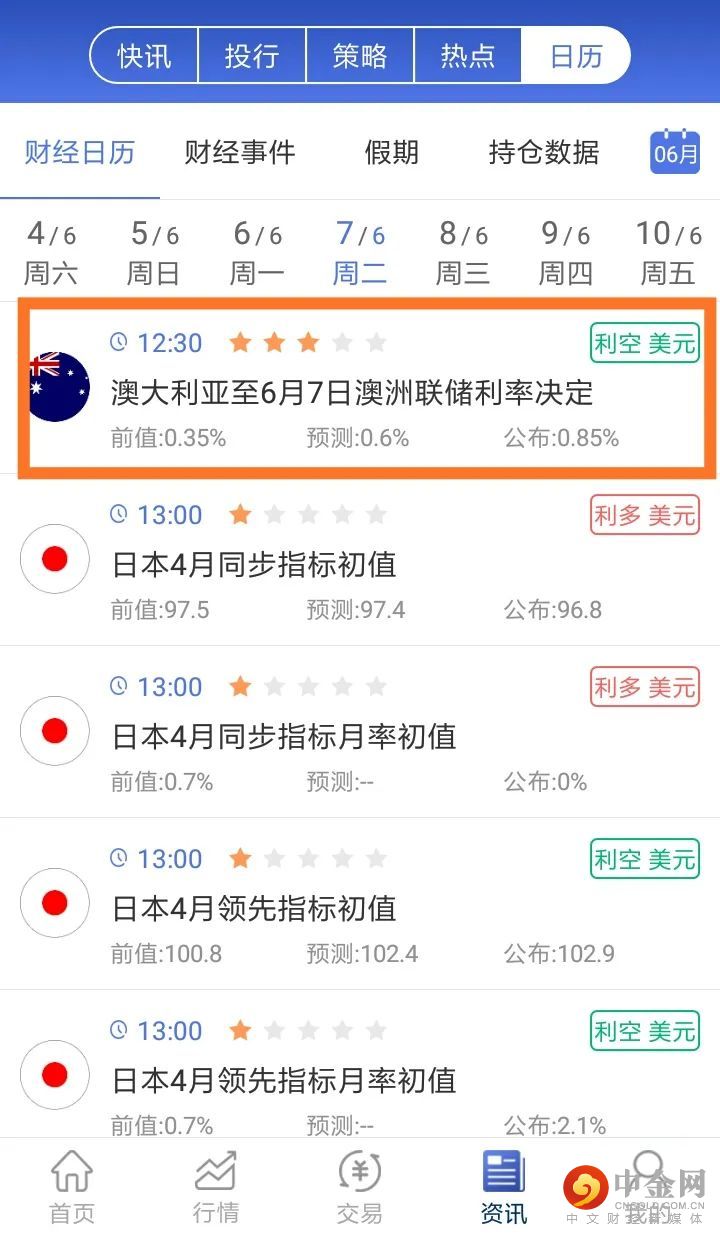Switch to the 投行 segment
Image resolution: width=720 pixels, height=1237 pixels.
click(251, 55)
